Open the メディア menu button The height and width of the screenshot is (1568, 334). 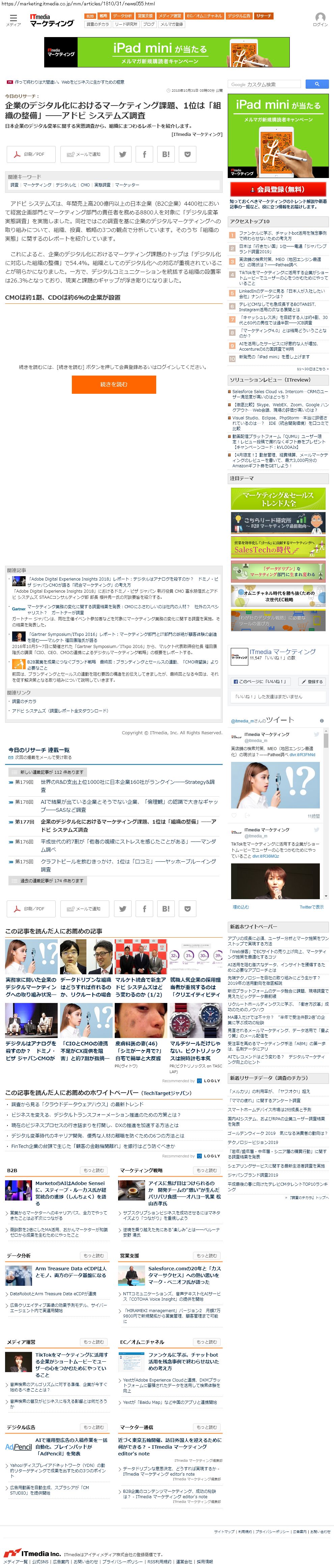[13, 20]
